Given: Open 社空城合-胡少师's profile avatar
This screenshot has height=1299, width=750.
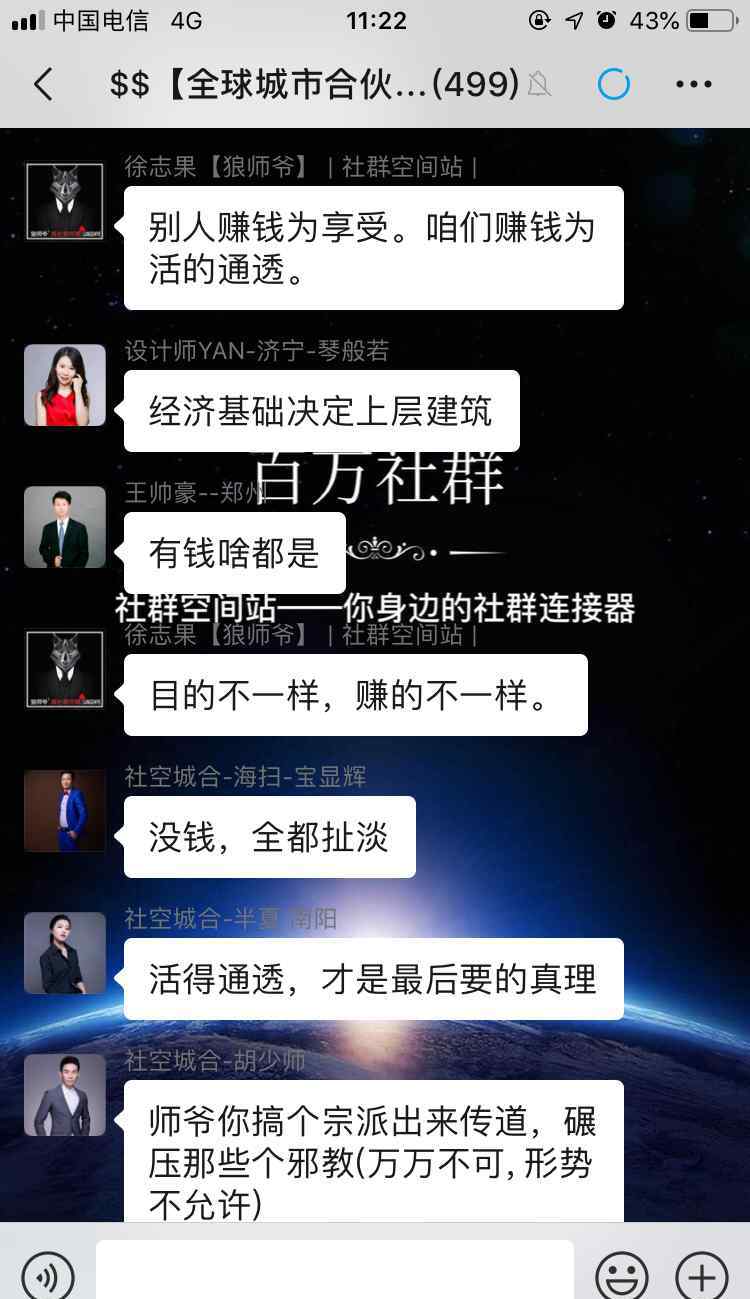Looking at the screenshot, I should 65,1095.
